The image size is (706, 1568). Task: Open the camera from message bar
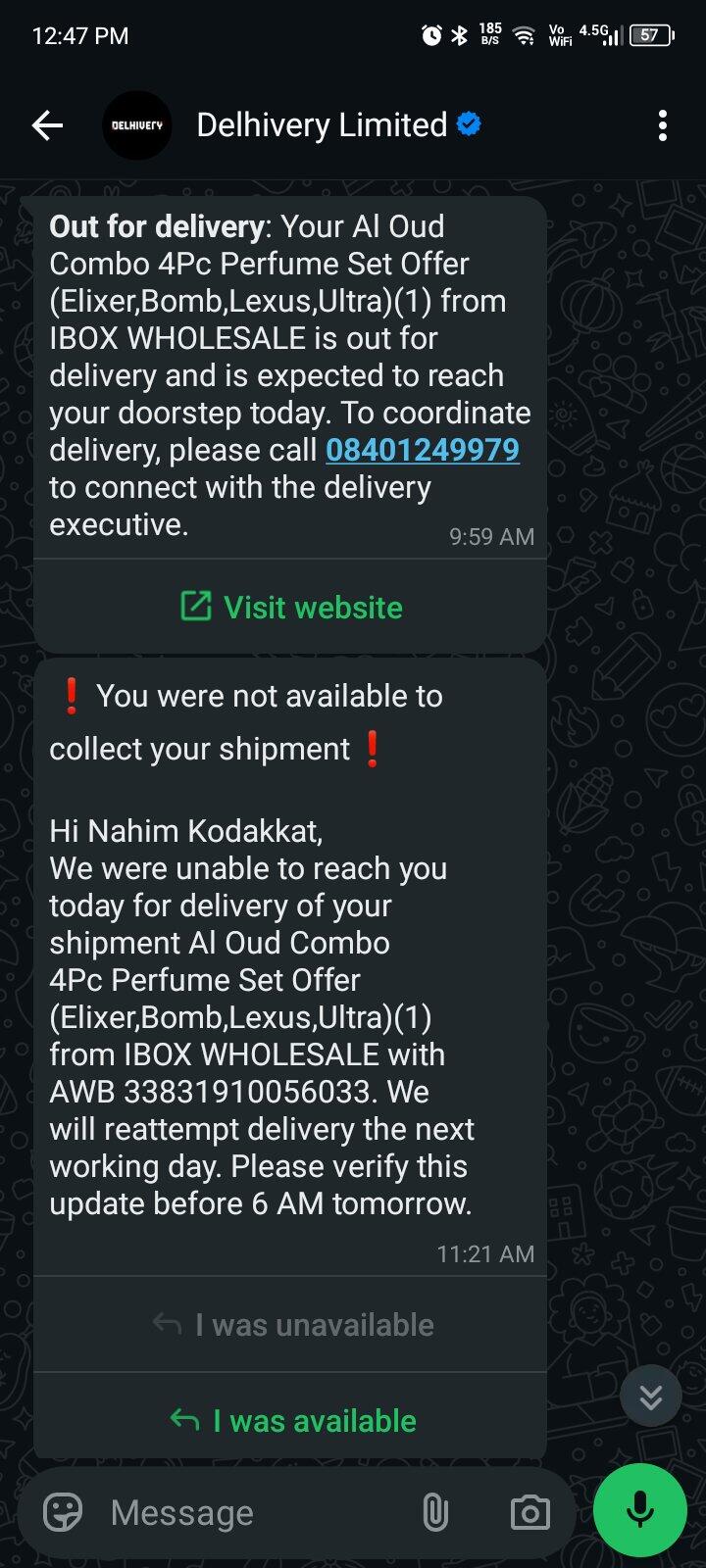pyautogui.click(x=529, y=1512)
